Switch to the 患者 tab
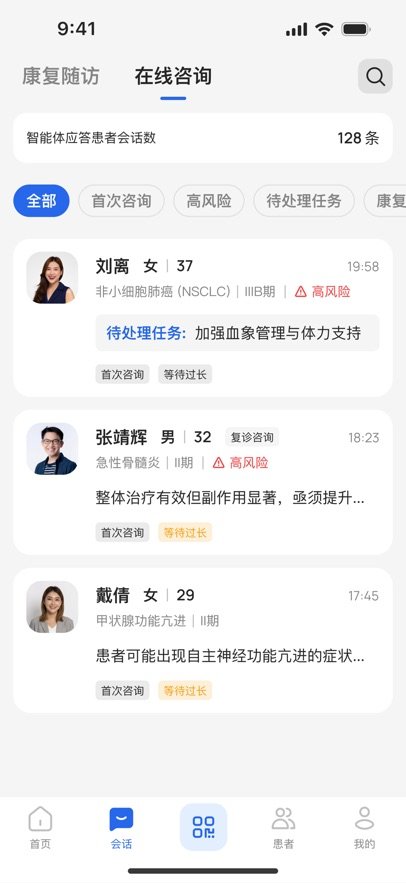 coord(283,828)
